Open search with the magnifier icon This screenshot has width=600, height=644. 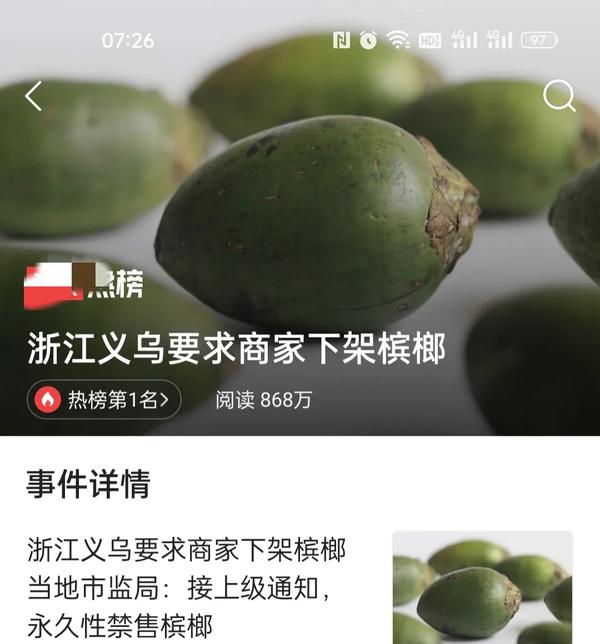[x=559, y=96]
